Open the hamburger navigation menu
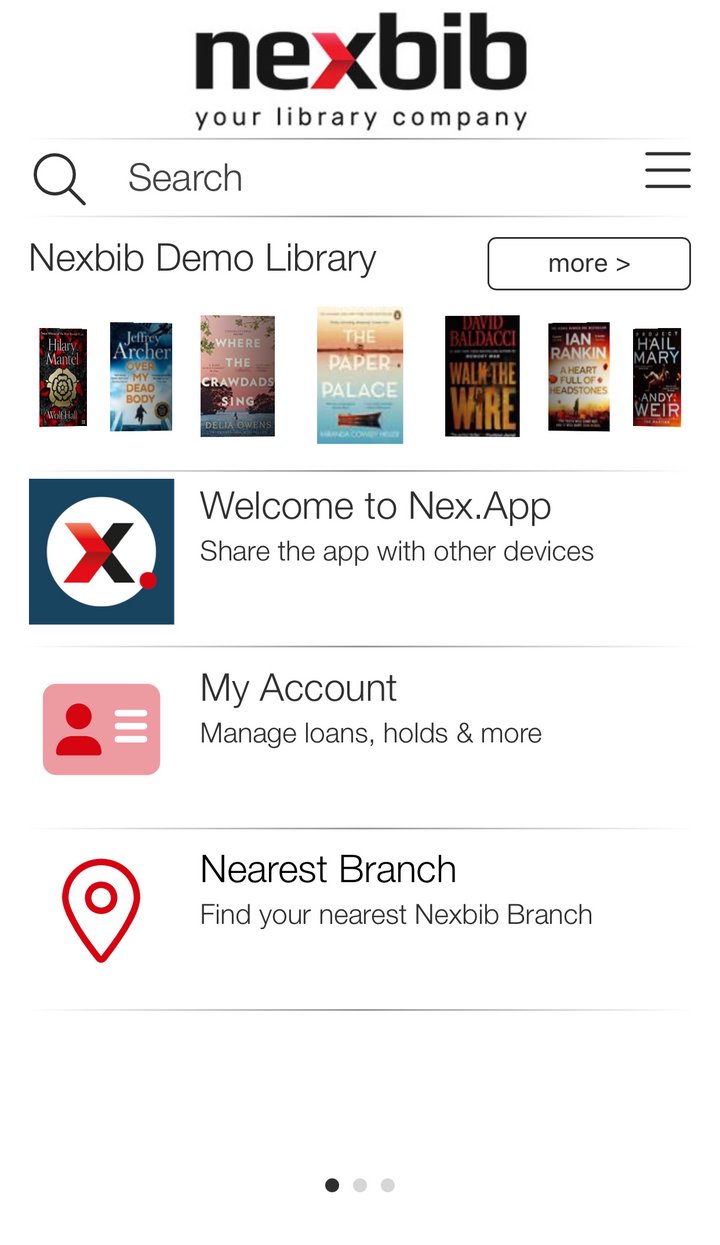The height and width of the screenshot is (1245, 720). [x=667, y=171]
